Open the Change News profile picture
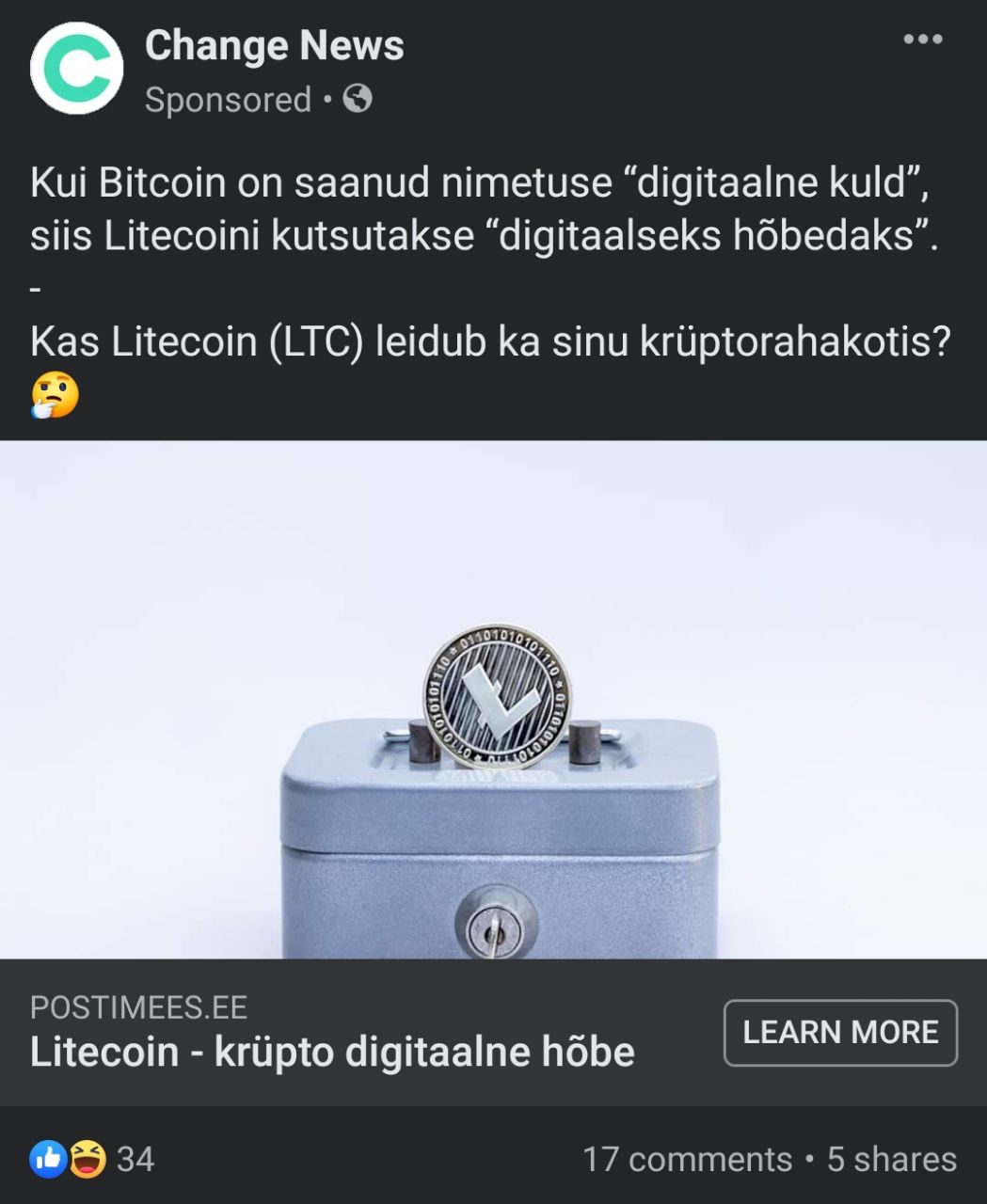987x1204 pixels. 76,69
